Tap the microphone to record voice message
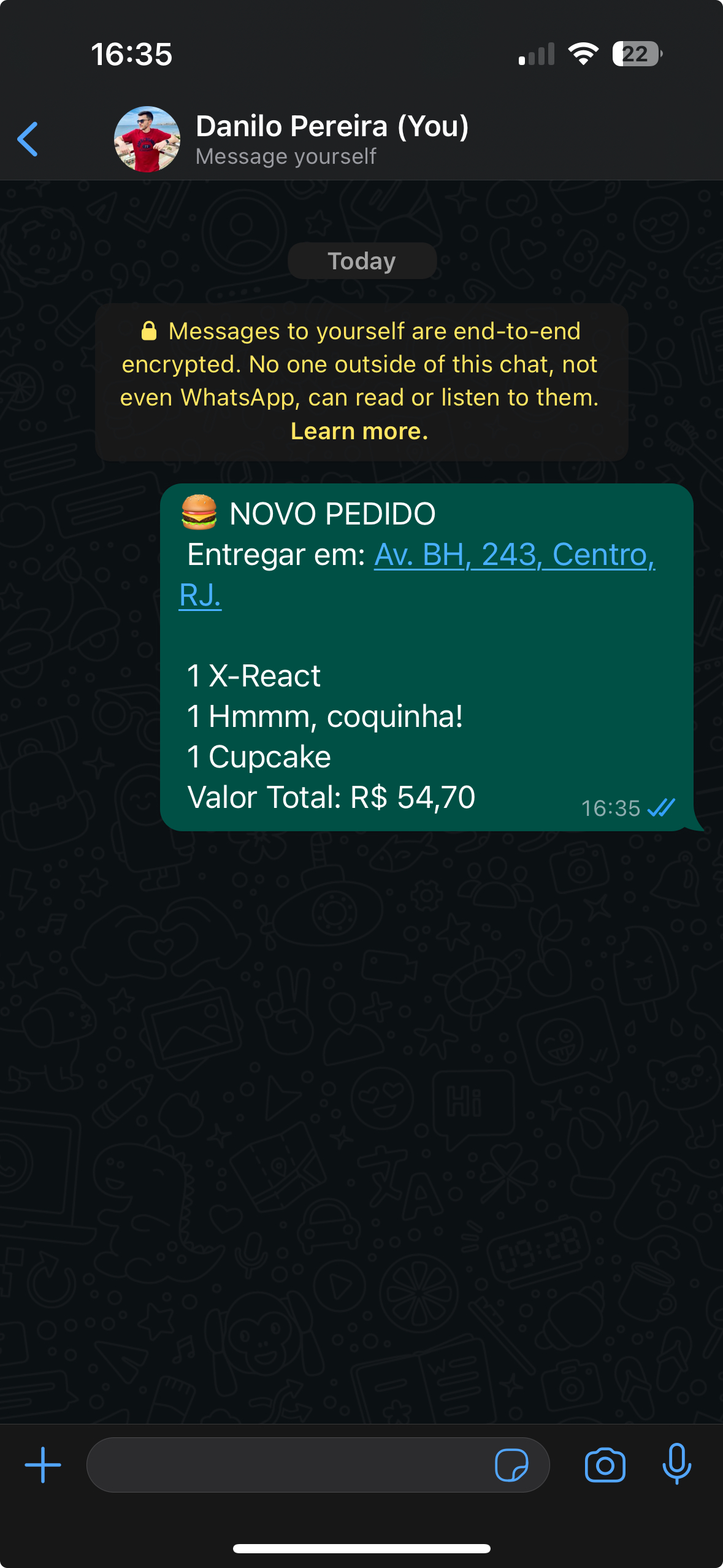Screen dimensions: 723x1568 tap(676, 1464)
